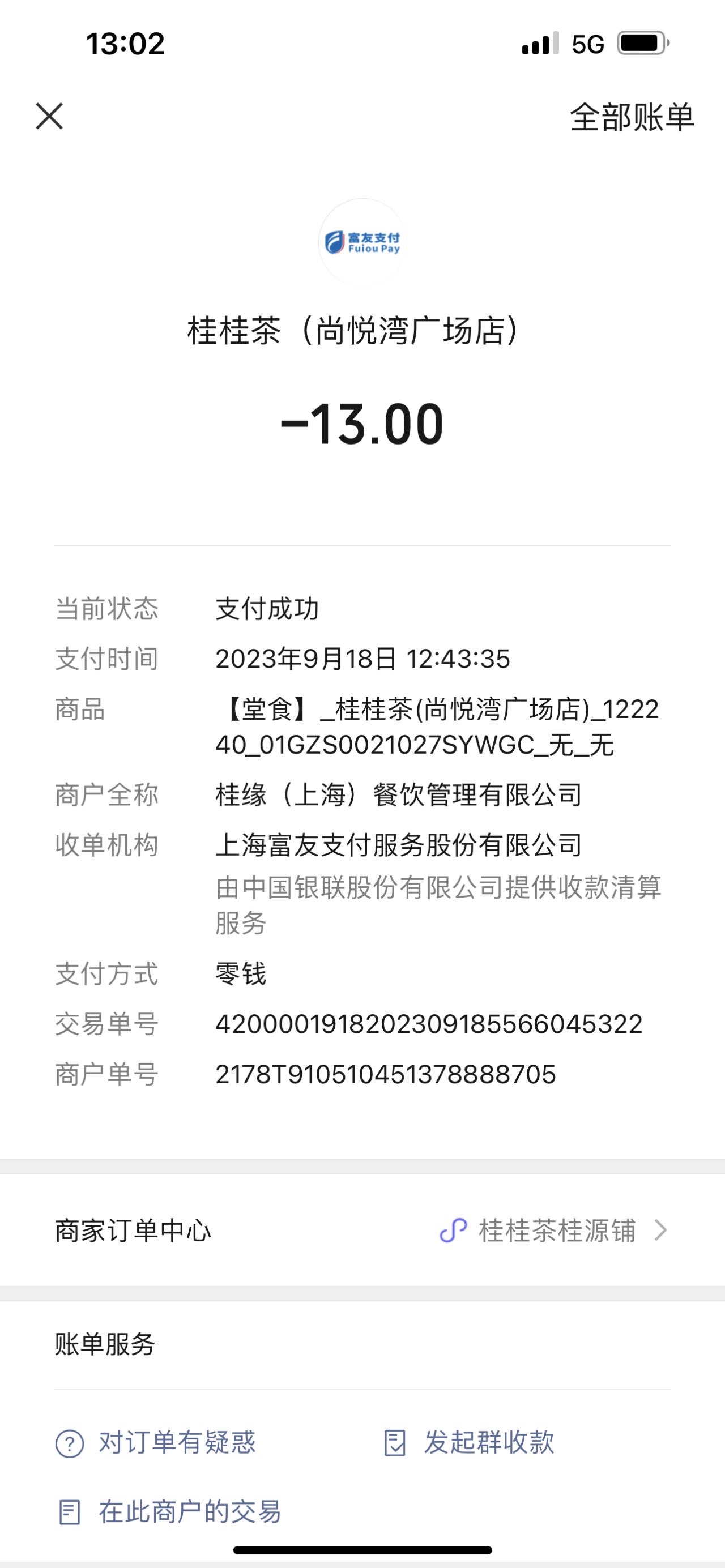
Task: Tap 对订单有疑惑 for order help
Action: click(x=156, y=1443)
